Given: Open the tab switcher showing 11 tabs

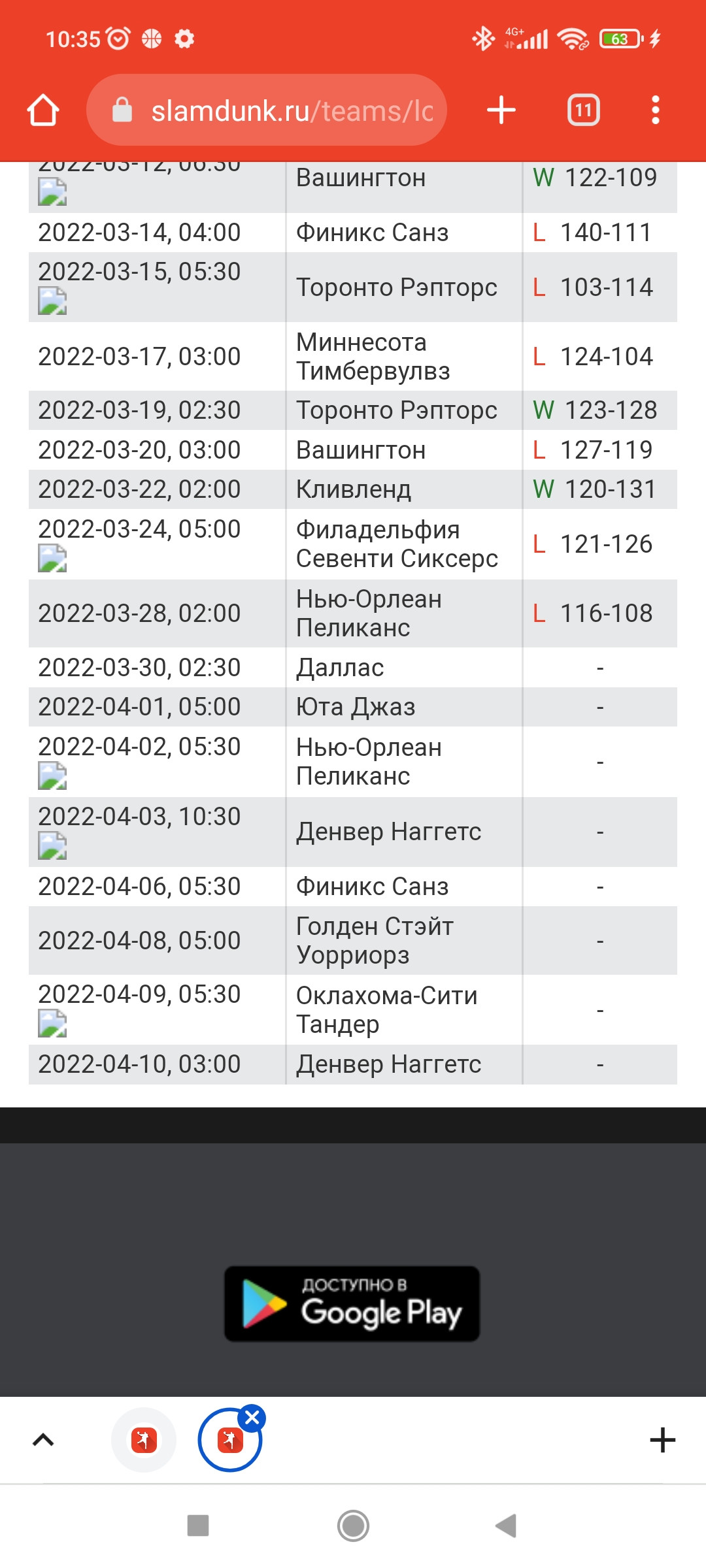Looking at the screenshot, I should pos(583,110).
